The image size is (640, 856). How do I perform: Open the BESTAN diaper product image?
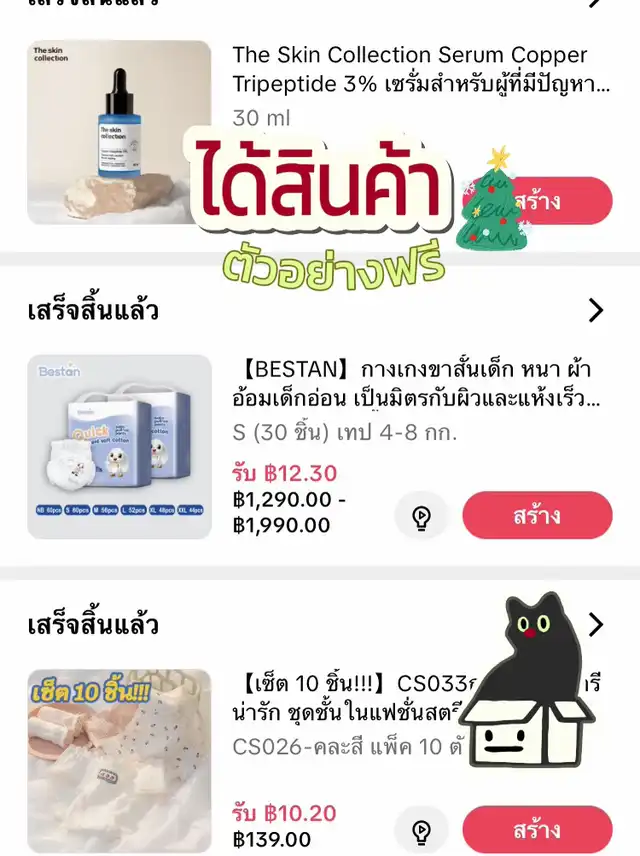point(119,446)
